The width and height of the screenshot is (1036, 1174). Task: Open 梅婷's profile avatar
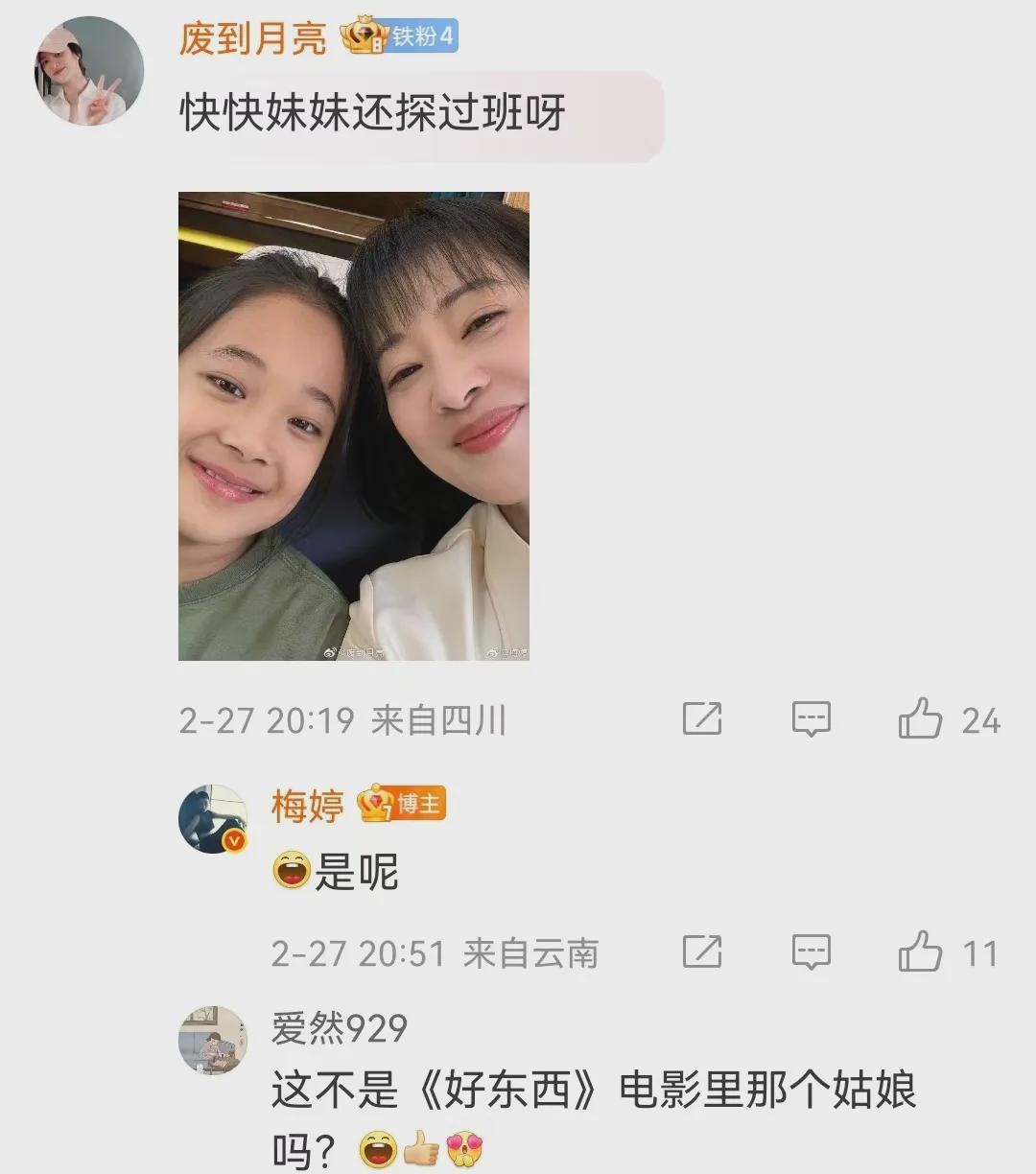(213, 818)
